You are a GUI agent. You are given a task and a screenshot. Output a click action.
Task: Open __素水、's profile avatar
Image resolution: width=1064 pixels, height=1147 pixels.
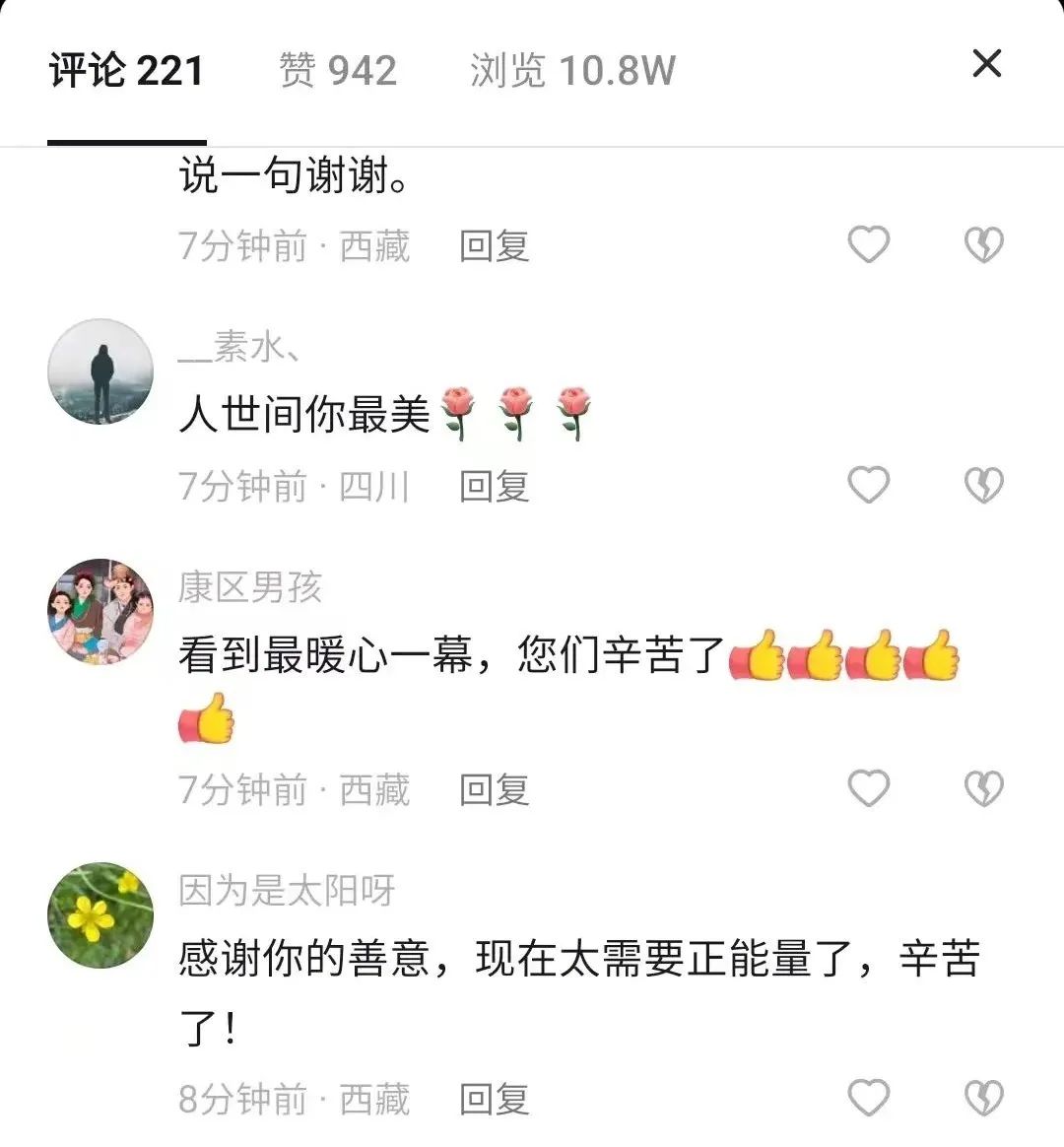coord(100,372)
